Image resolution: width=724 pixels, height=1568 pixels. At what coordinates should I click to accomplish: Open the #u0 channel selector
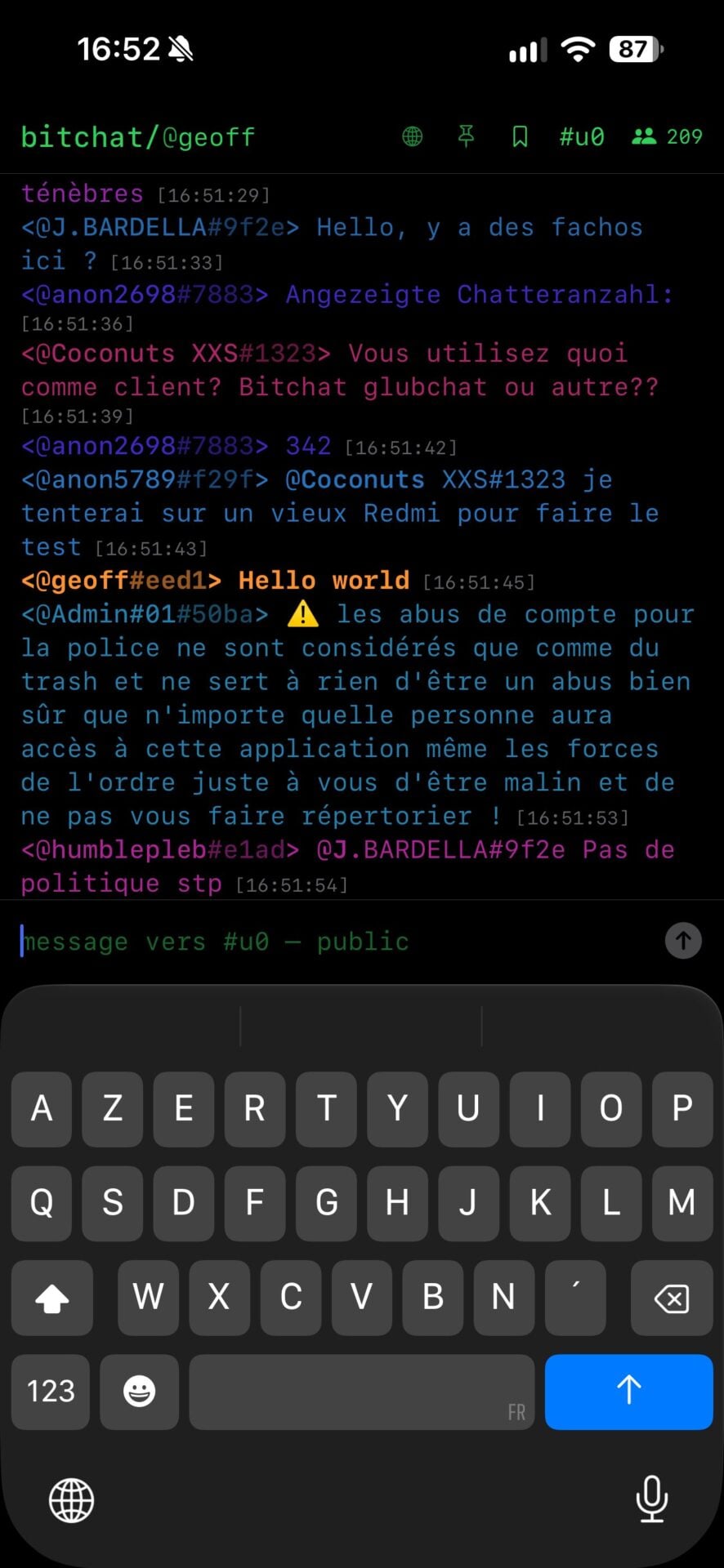(x=581, y=136)
